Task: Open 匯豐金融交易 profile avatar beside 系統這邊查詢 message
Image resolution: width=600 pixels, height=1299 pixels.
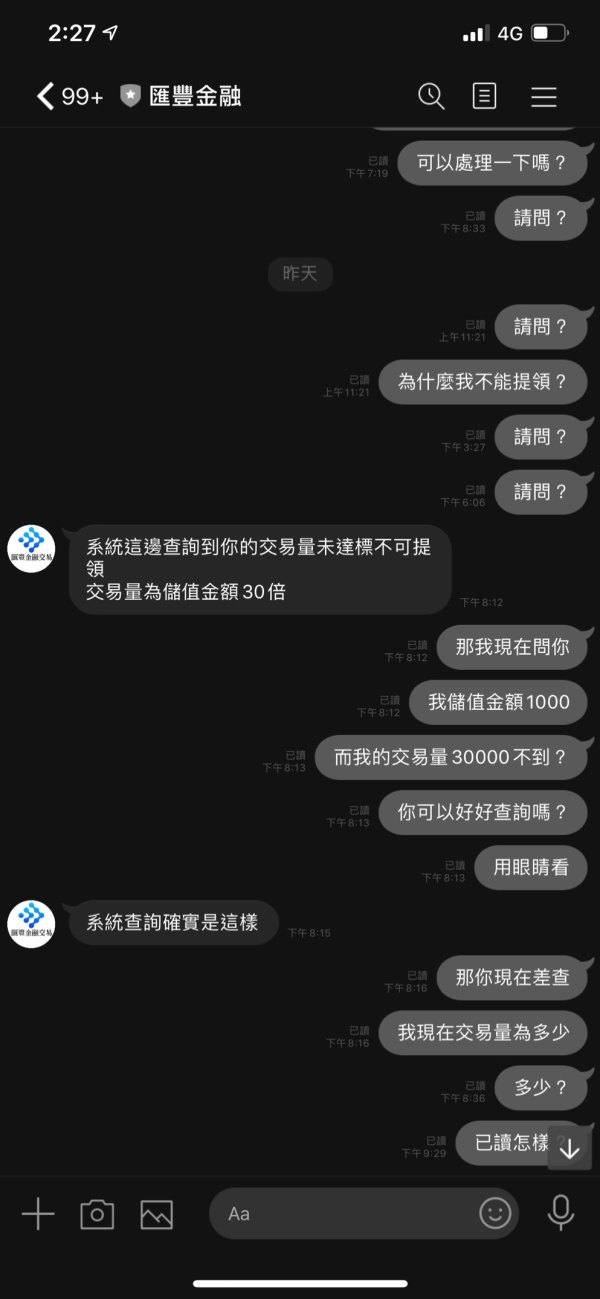Action: [x=31, y=548]
